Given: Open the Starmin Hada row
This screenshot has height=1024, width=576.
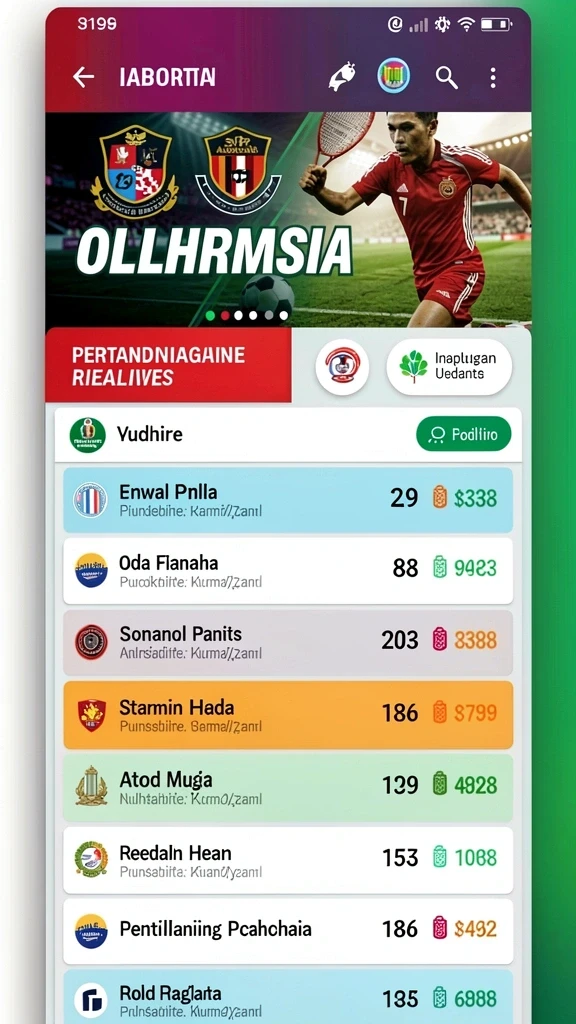Looking at the screenshot, I should click(288, 715).
